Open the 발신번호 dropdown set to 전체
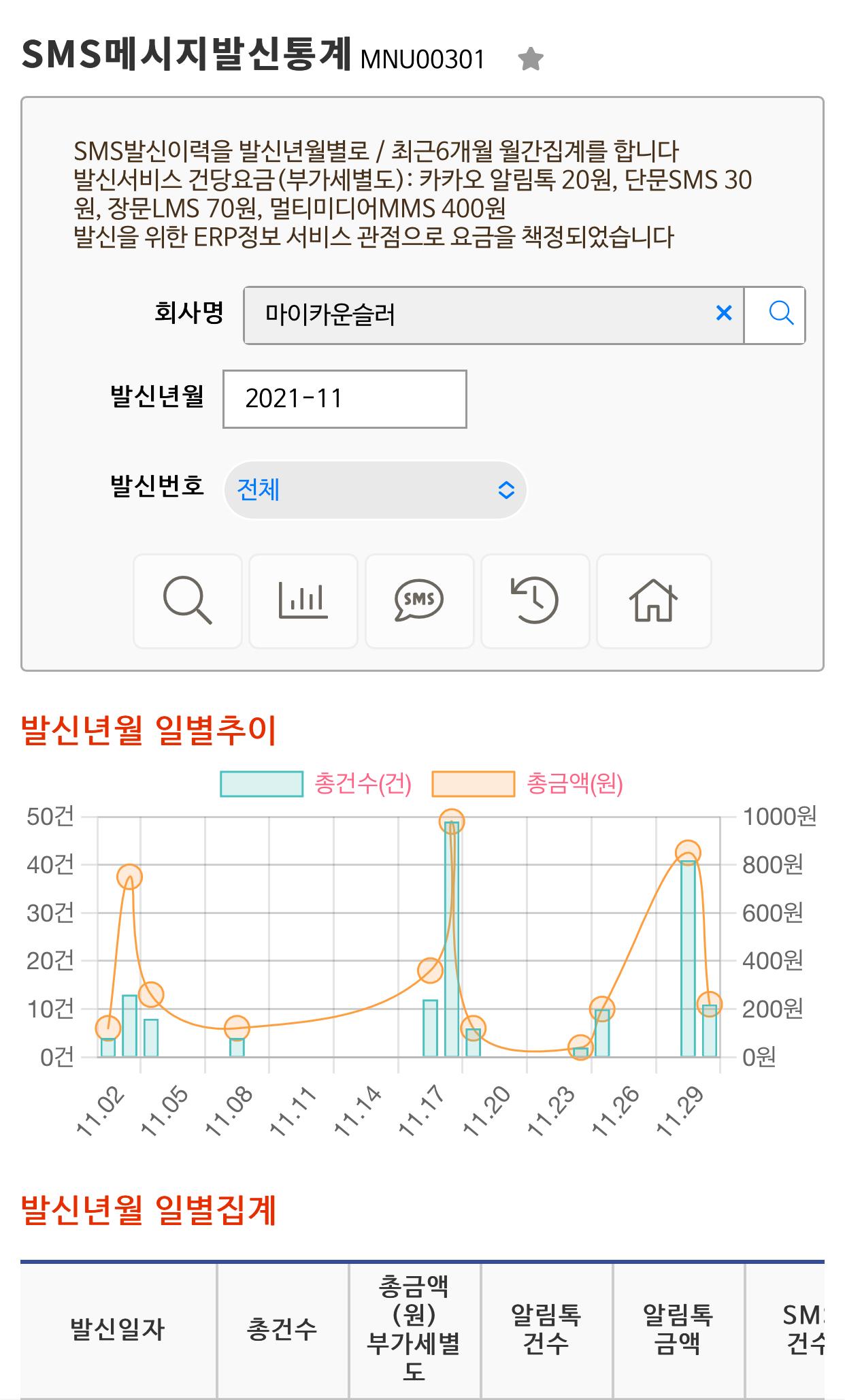This screenshot has width=845, height=1400. [x=375, y=490]
